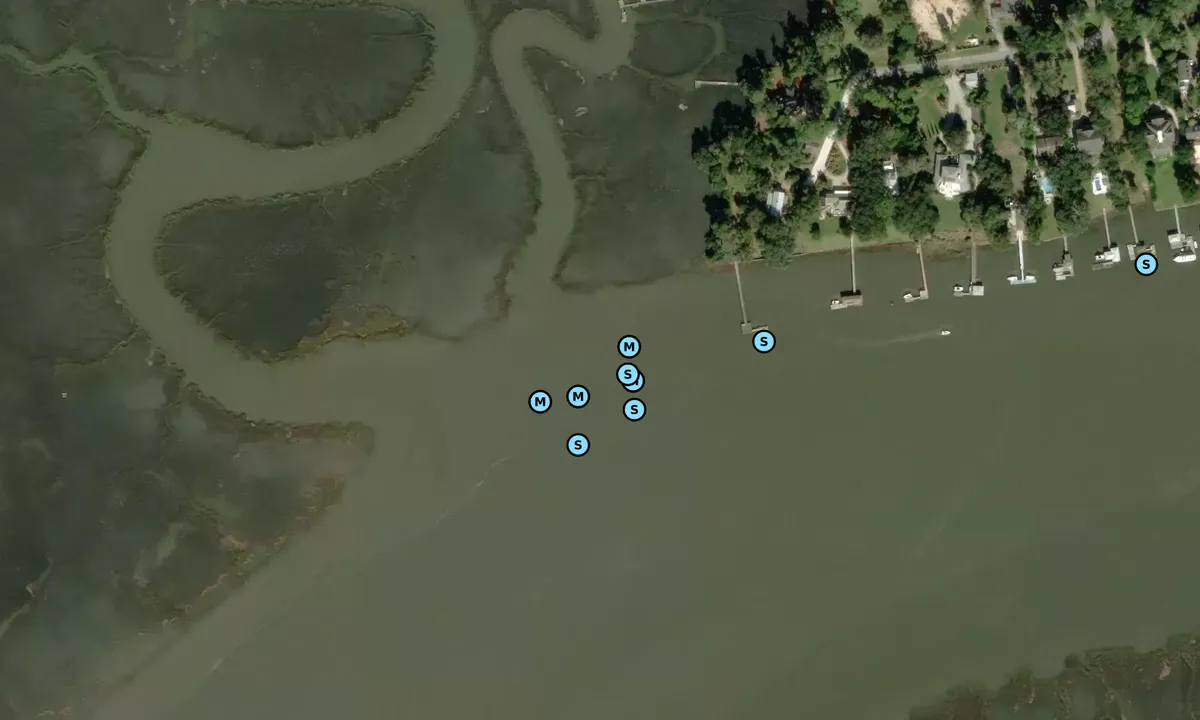Open the S marker farthest out in open water

(x=578, y=445)
